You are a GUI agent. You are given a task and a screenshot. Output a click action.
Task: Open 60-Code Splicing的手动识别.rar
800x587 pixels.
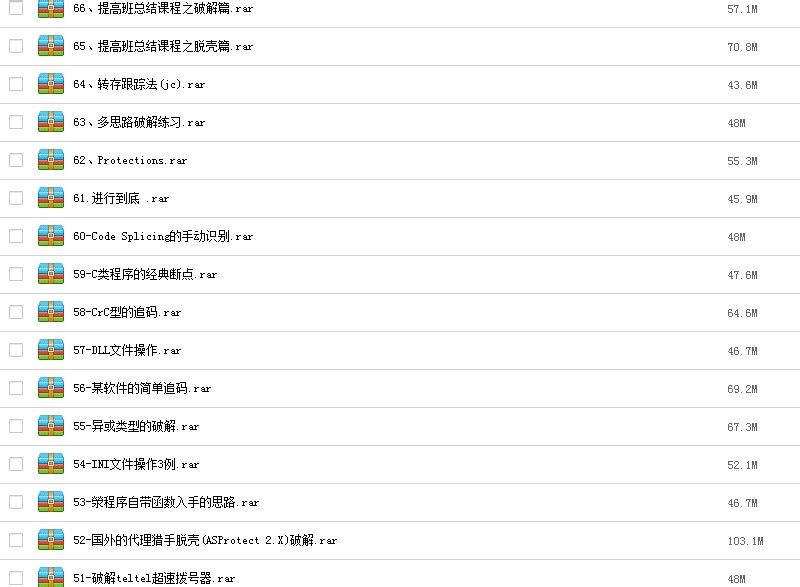(163, 236)
